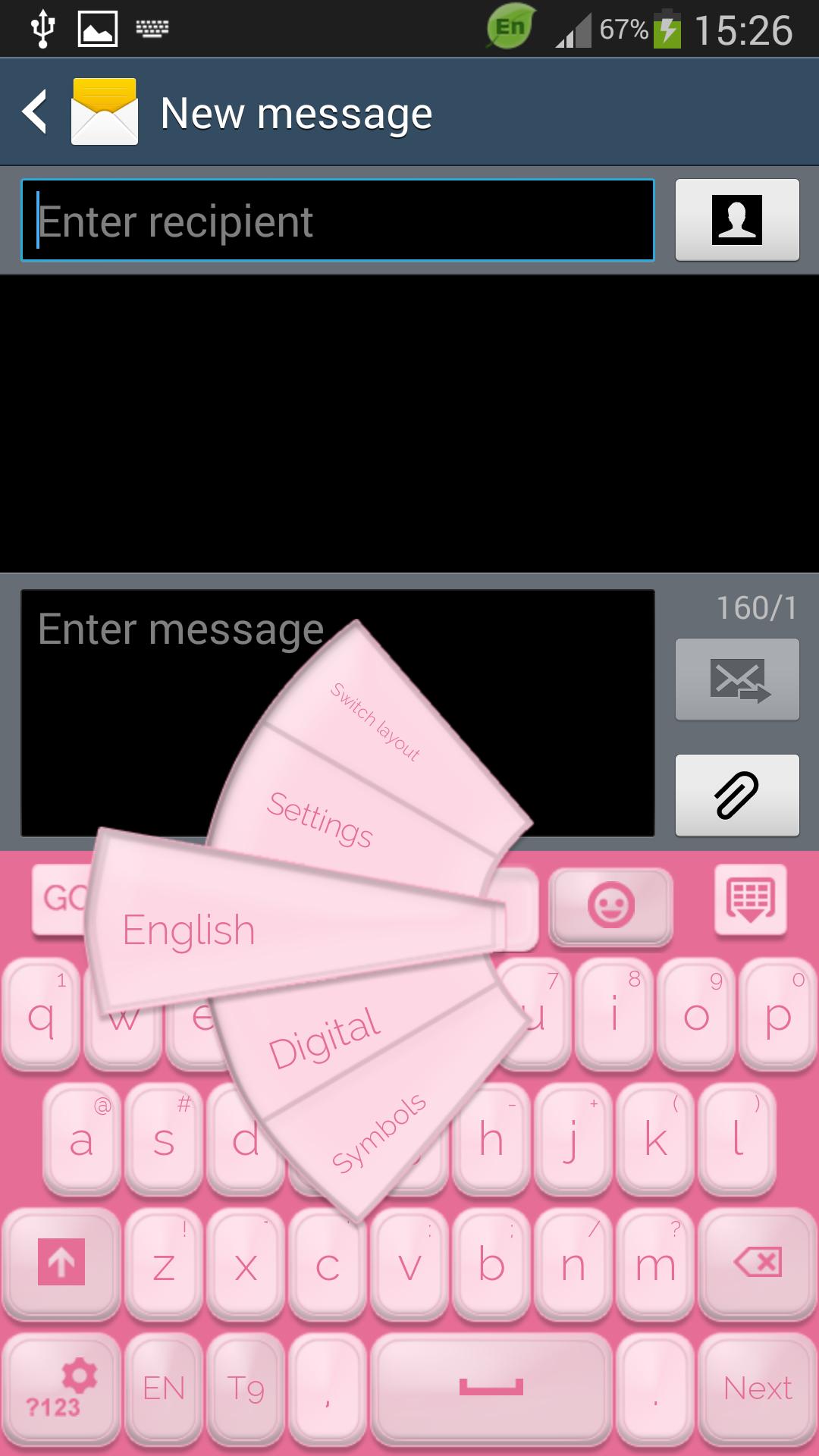Open the ?123 symbols settings key
The image size is (819, 1456).
tap(61, 1388)
